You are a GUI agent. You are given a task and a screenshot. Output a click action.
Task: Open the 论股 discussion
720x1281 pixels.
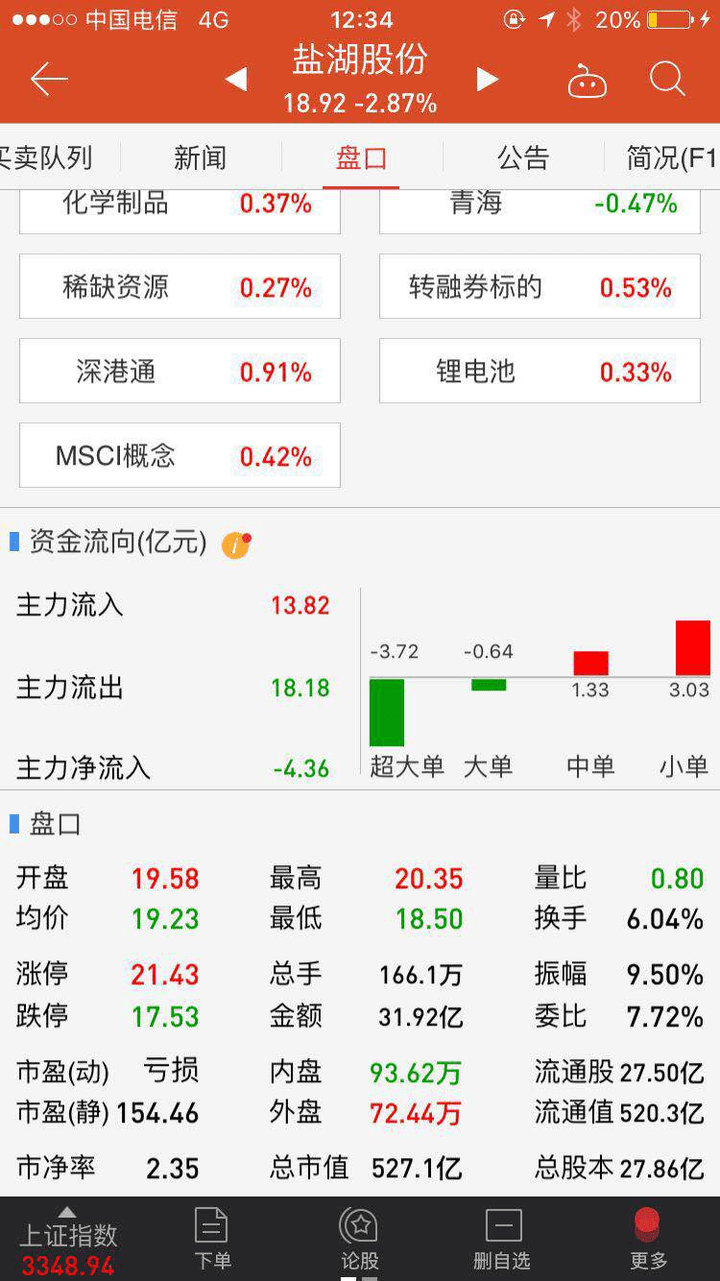(x=359, y=1238)
